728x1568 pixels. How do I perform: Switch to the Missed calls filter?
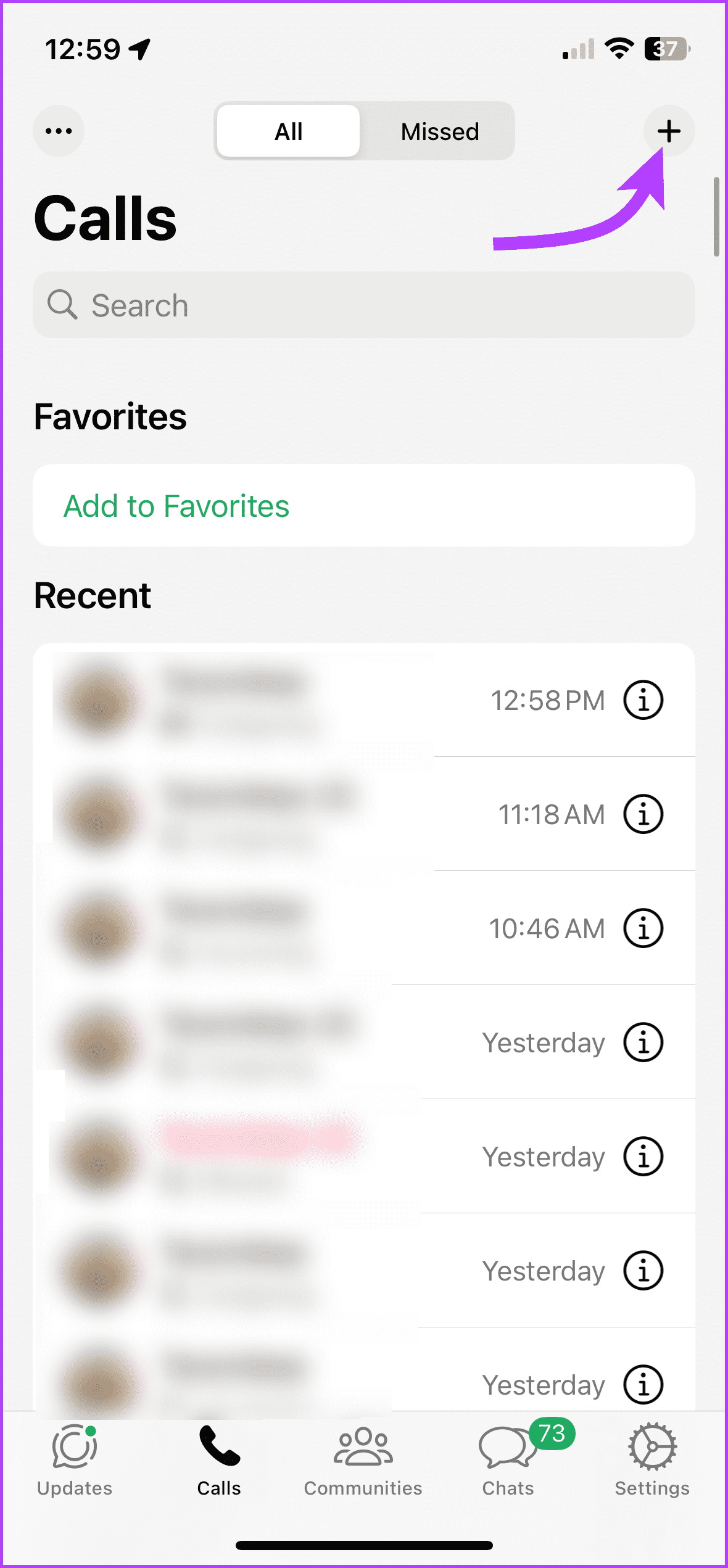439,131
